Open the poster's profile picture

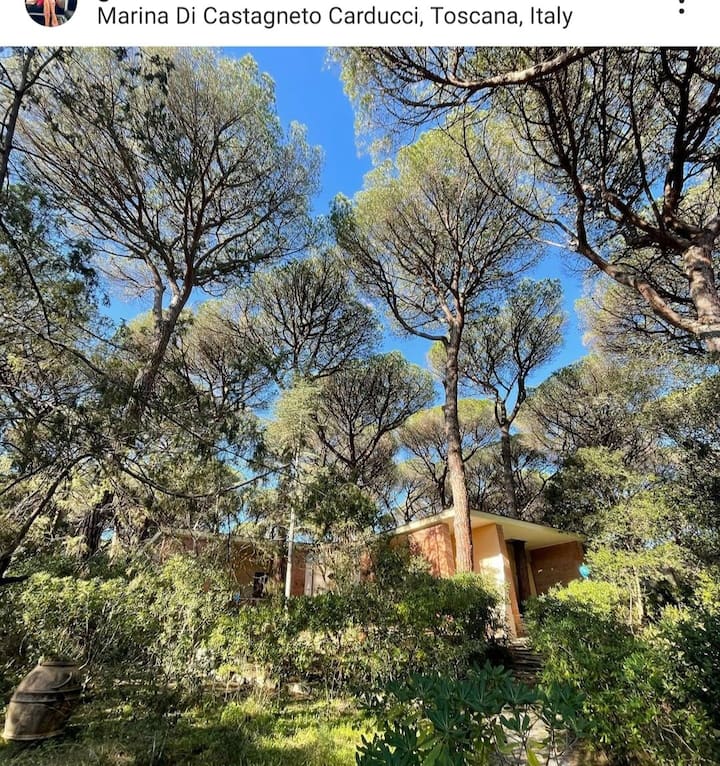click(x=50, y=10)
